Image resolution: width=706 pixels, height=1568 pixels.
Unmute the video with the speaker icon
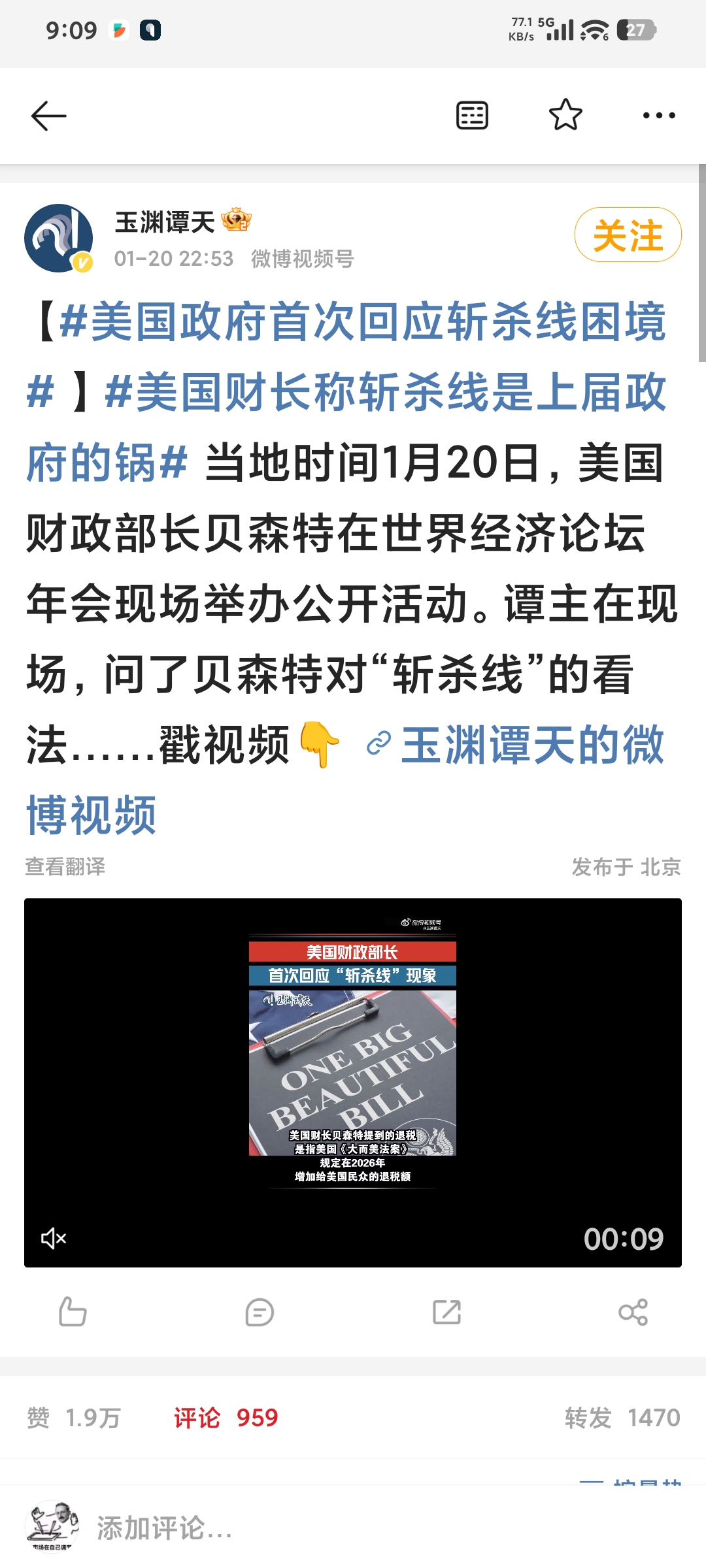[54, 1238]
